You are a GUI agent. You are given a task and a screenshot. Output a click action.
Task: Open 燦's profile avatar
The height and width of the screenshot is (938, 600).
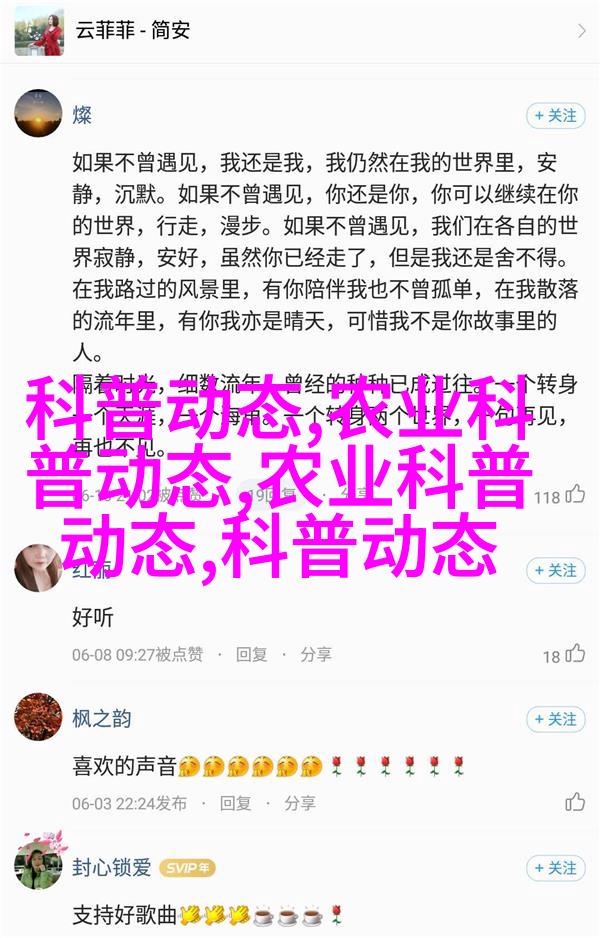point(38,114)
